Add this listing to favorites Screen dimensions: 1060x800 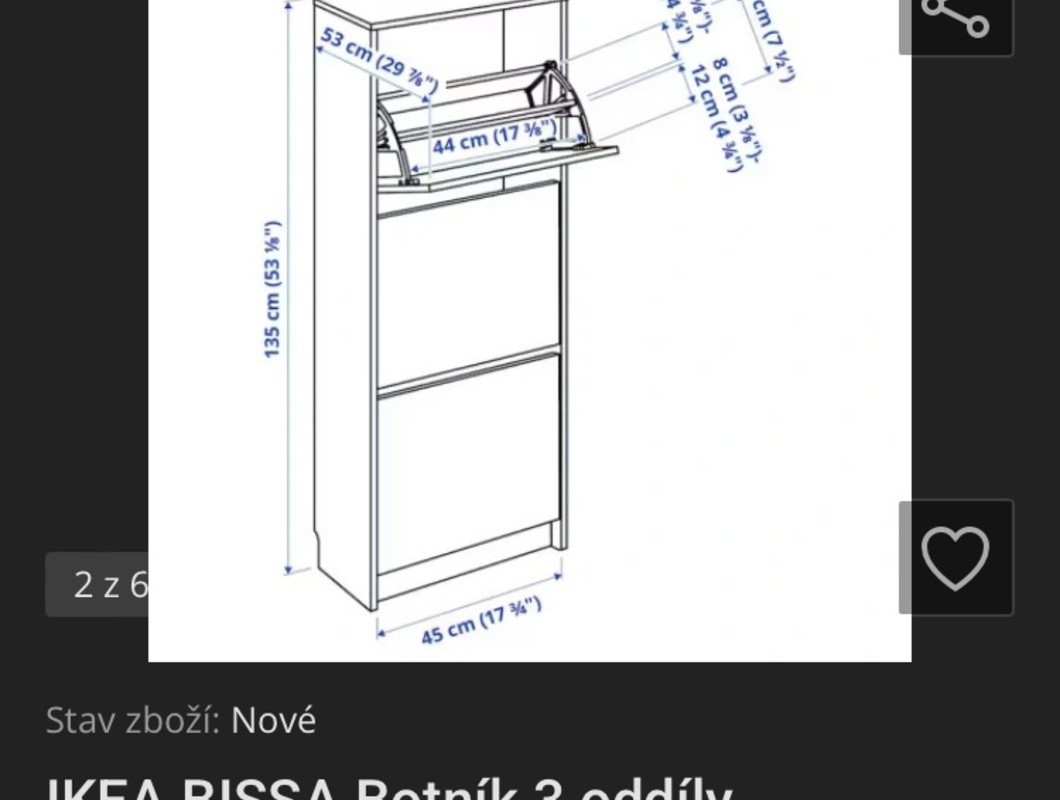coord(955,557)
